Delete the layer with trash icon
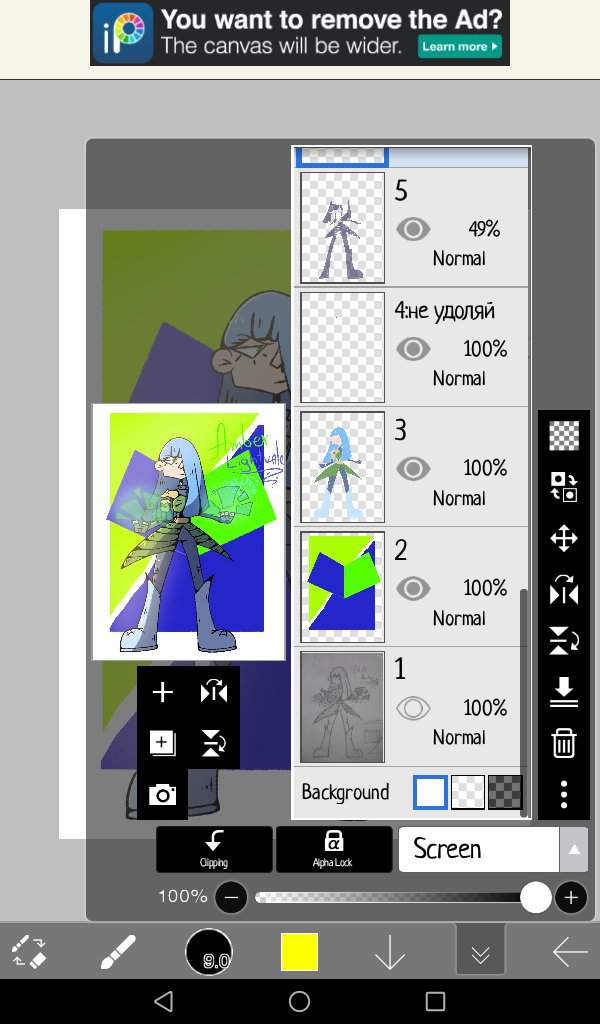The height and width of the screenshot is (1024, 600). coord(564,743)
